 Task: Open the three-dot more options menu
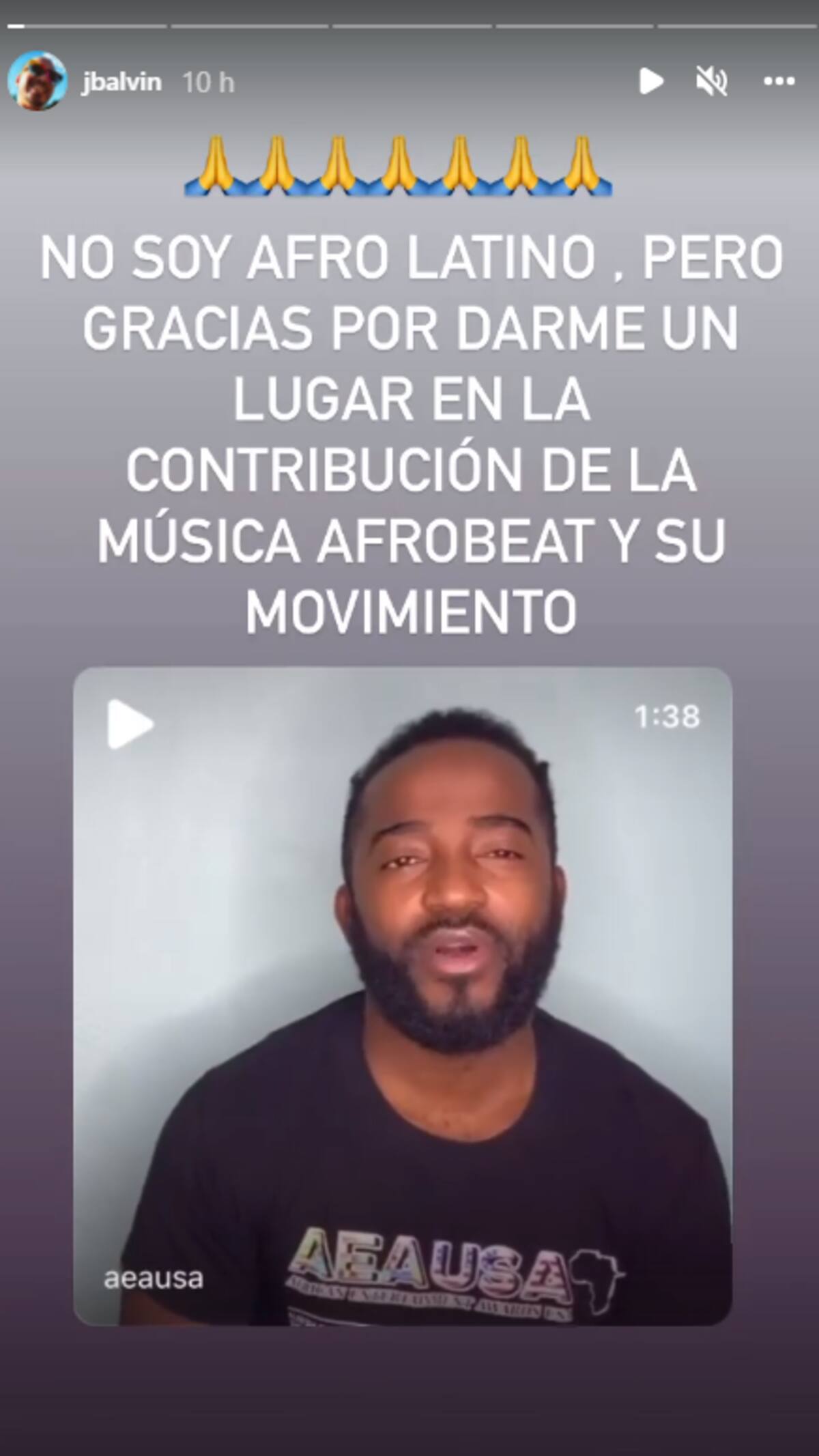point(779,82)
